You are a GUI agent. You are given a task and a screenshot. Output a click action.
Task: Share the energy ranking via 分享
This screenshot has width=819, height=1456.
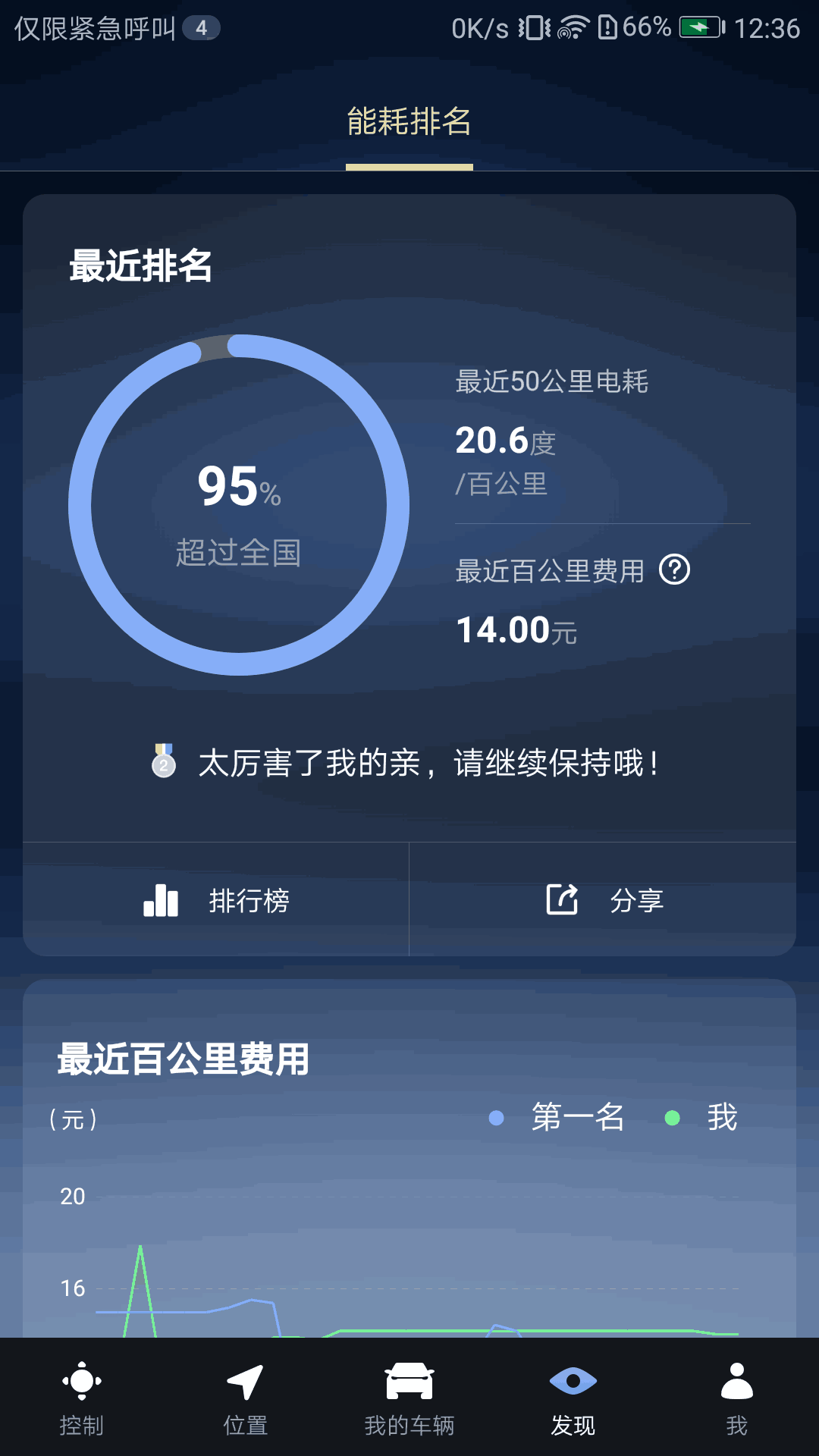coord(603,900)
